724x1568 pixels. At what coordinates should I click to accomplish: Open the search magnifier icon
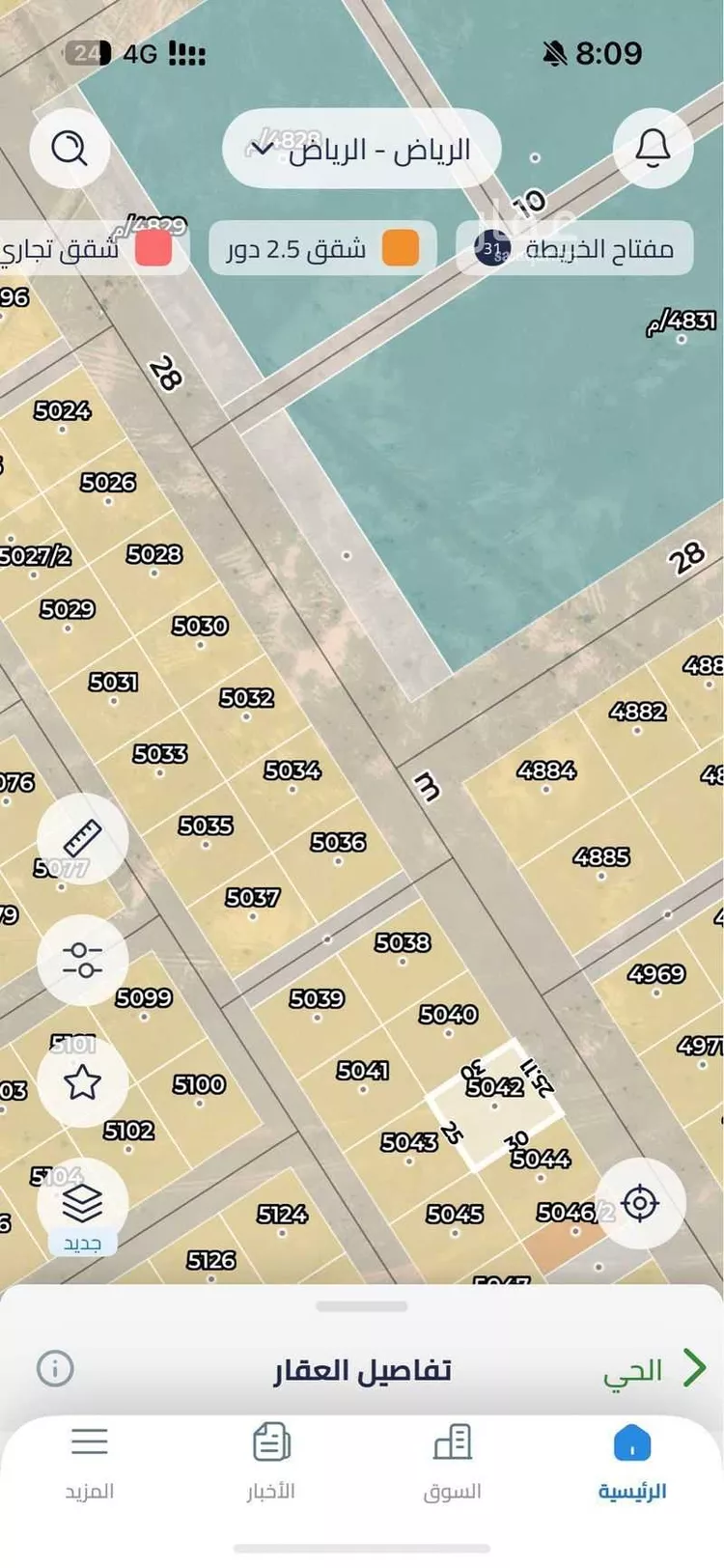click(x=70, y=149)
